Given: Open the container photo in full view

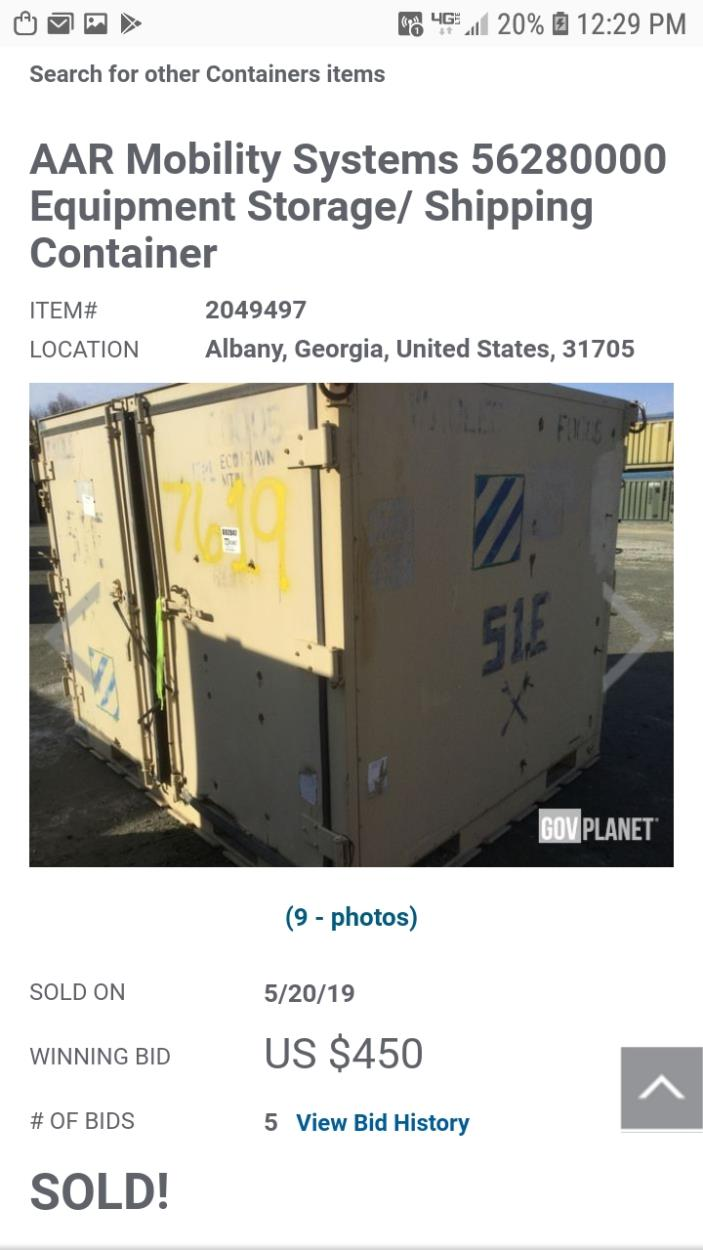Looking at the screenshot, I should point(351,624).
